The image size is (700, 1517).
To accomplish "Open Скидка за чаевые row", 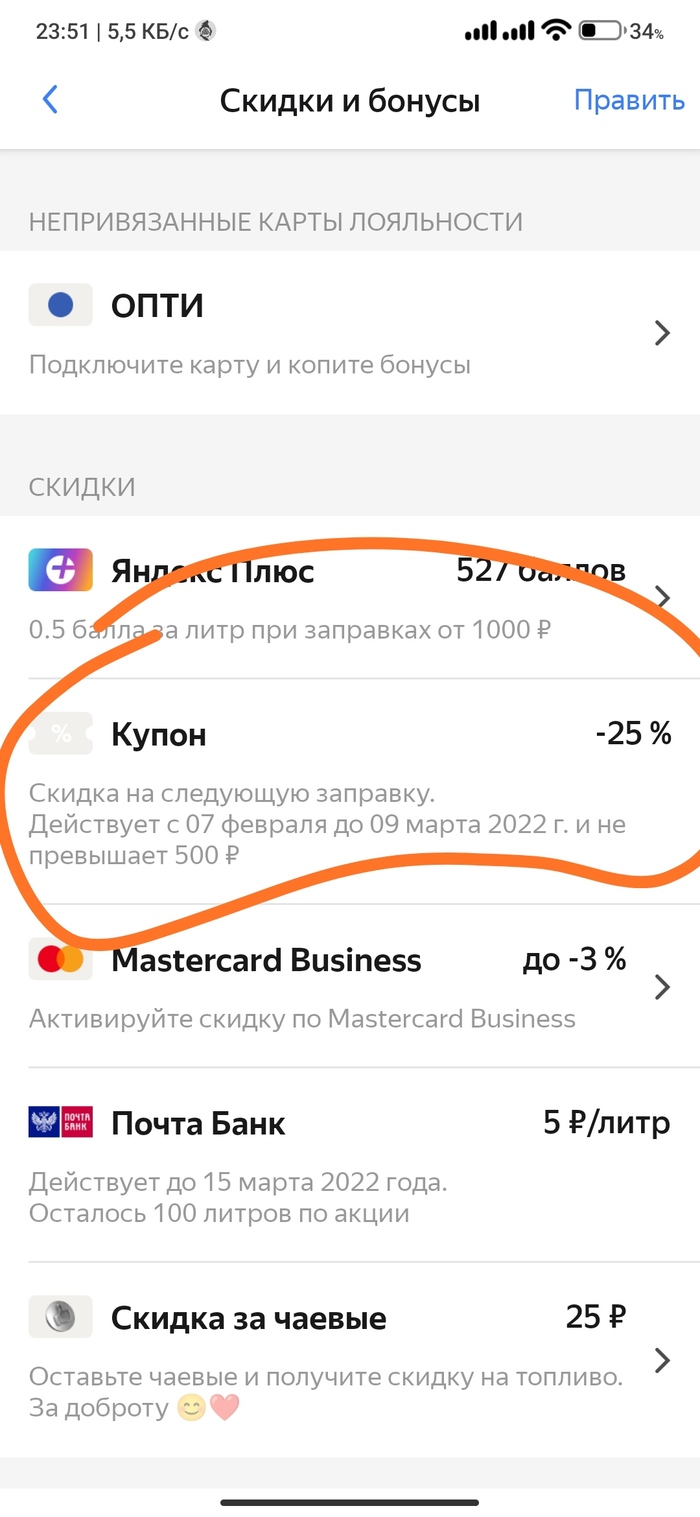I will (350, 1360).
